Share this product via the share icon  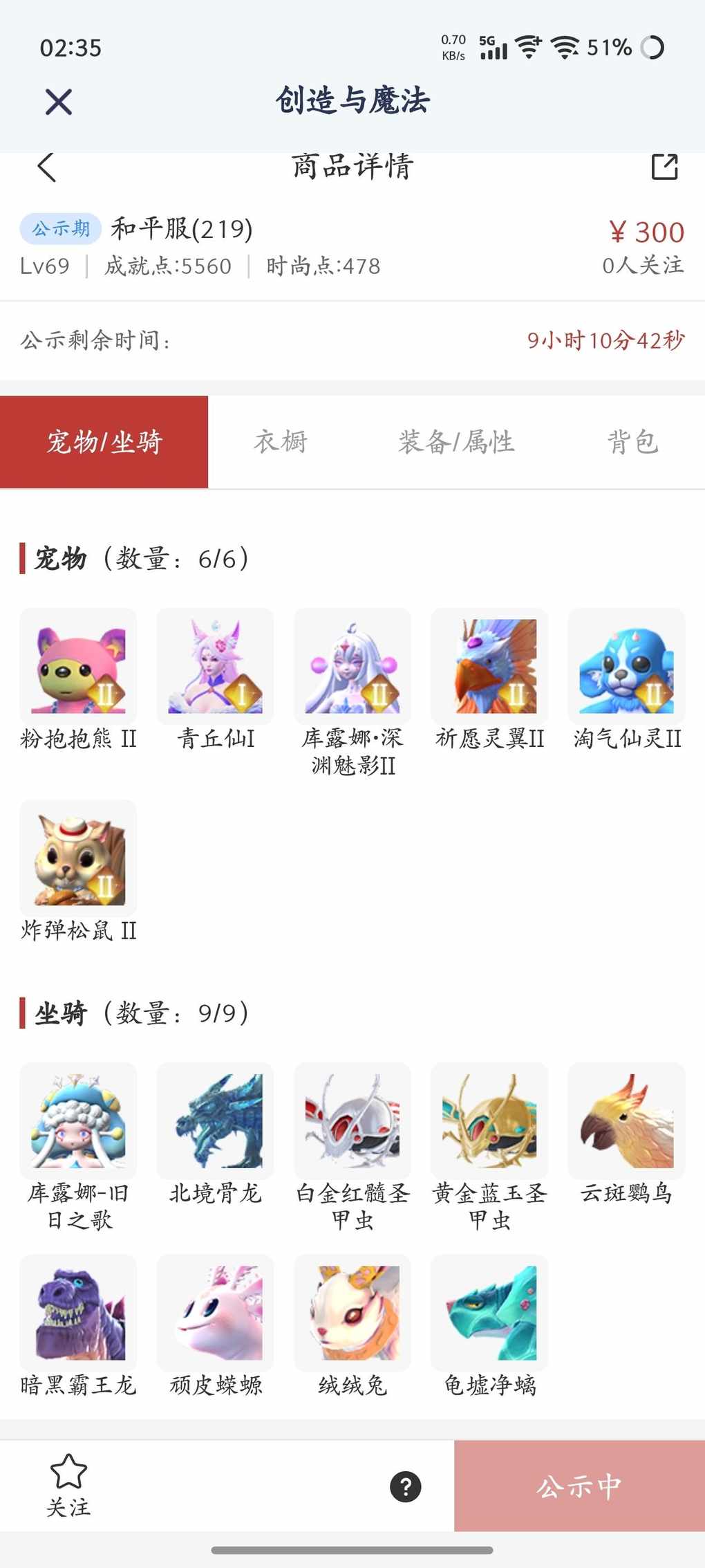point(664,167)
